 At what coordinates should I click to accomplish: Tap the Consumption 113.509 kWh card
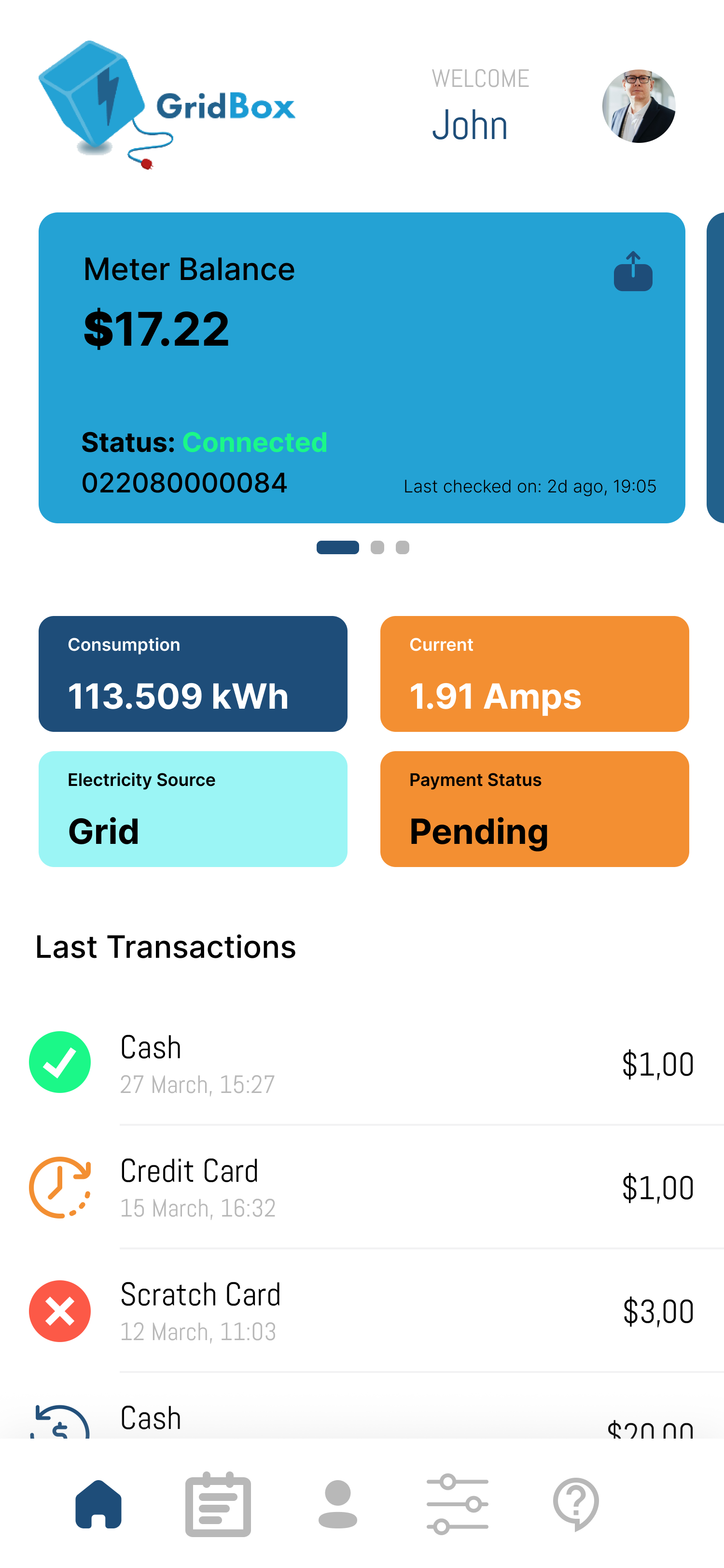tap(193, 674)
